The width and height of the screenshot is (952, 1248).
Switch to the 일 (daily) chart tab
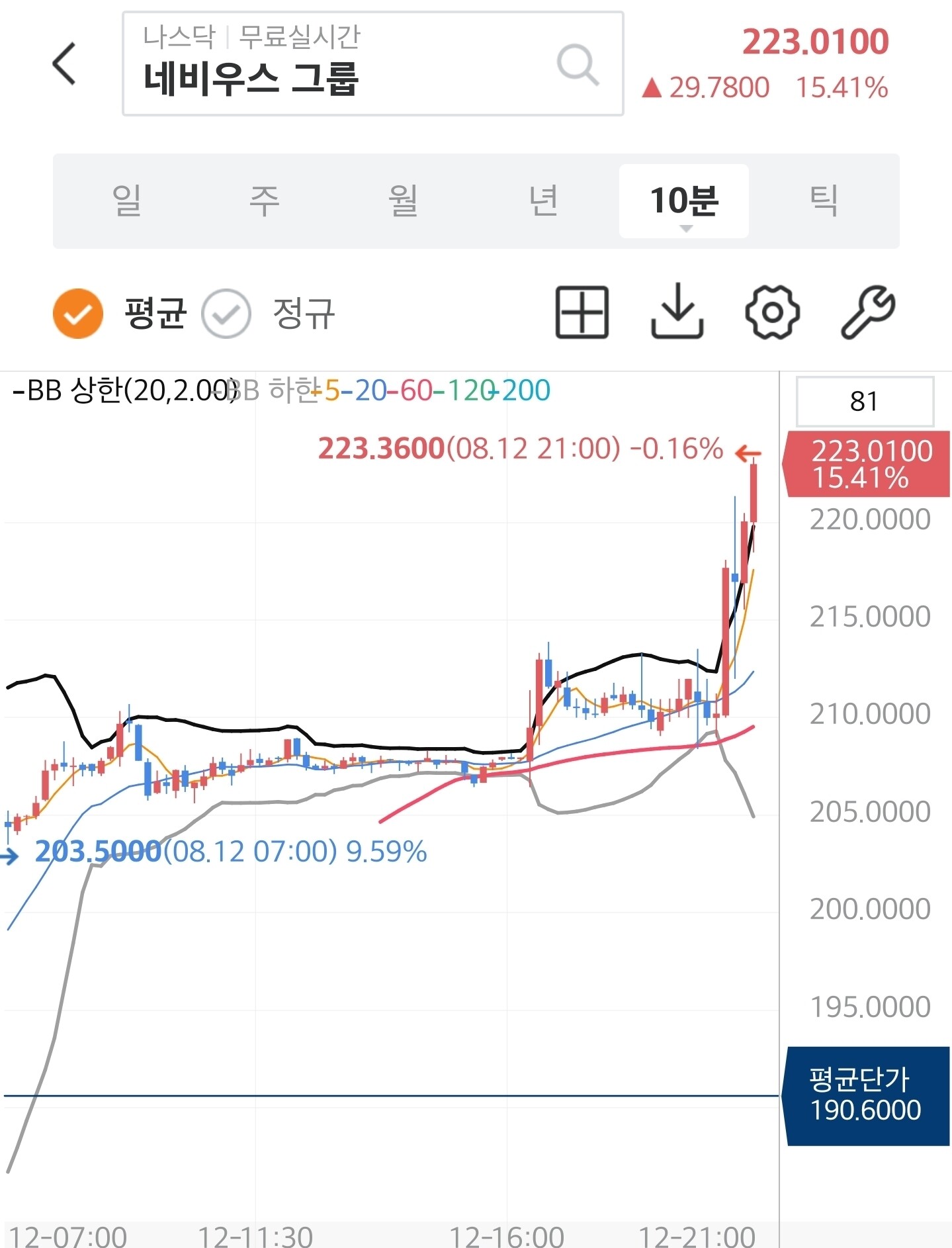(126, 201)
